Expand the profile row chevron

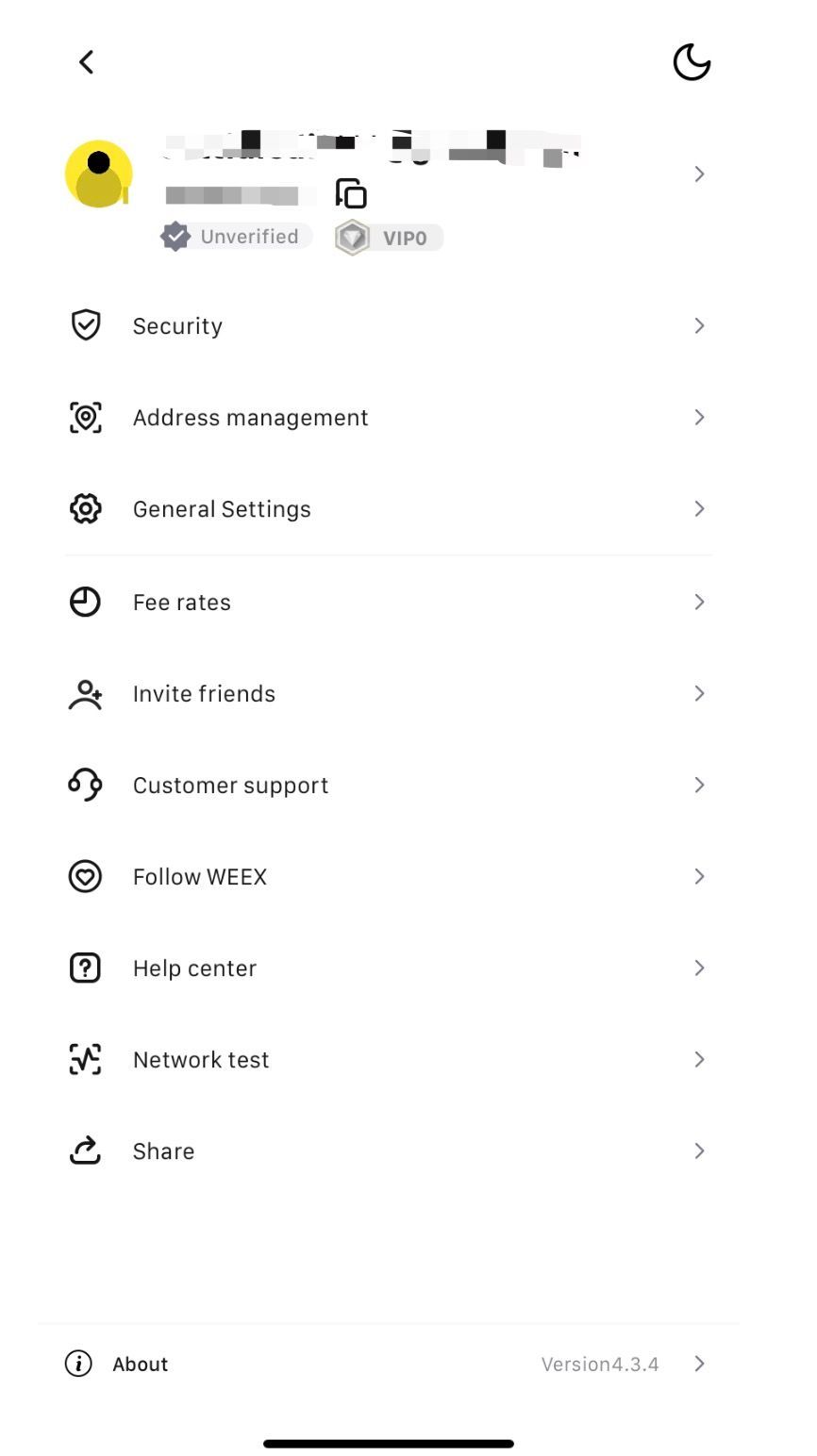pos(699,174)
